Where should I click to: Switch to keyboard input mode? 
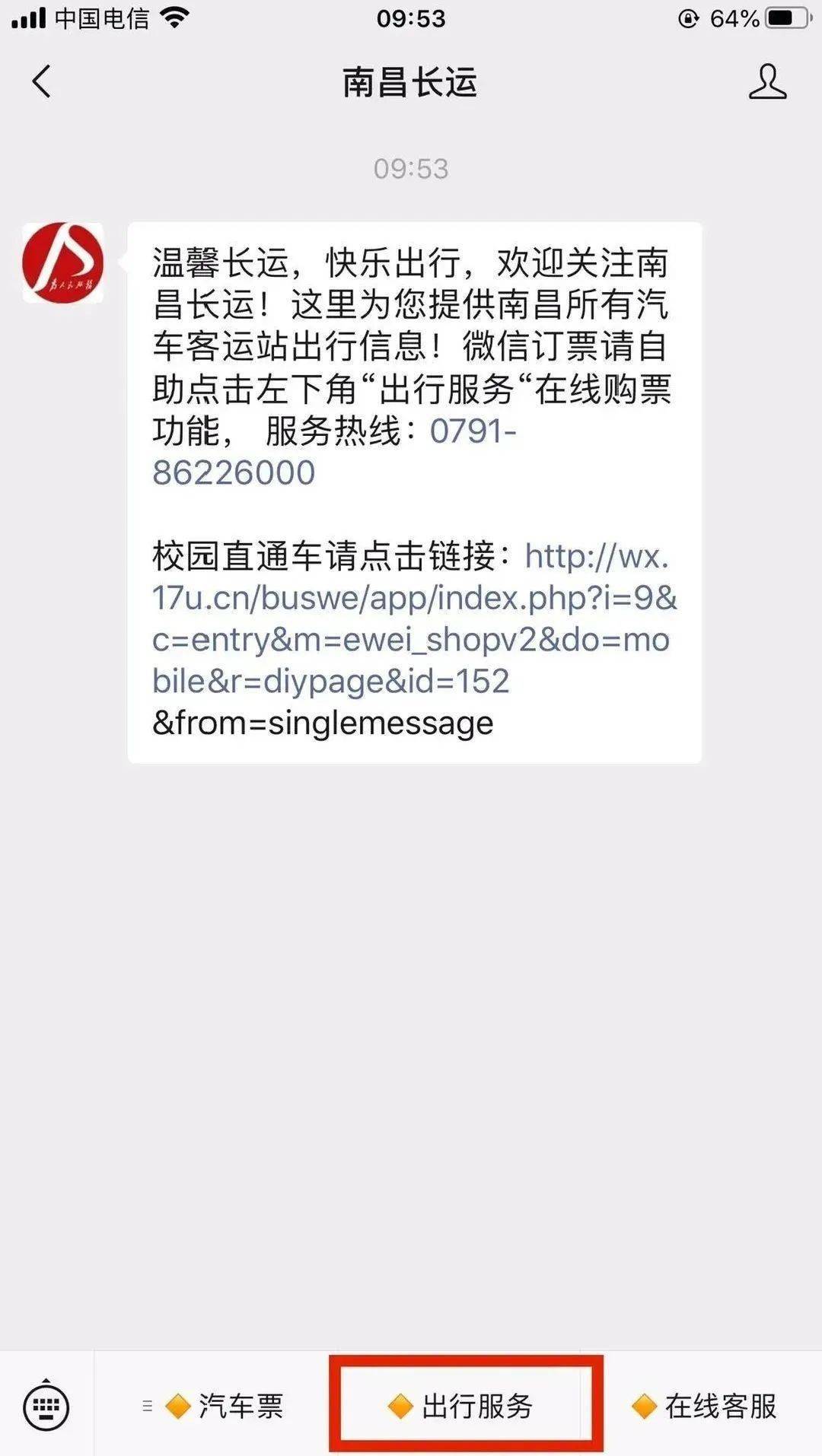[x=46, y=1406]
